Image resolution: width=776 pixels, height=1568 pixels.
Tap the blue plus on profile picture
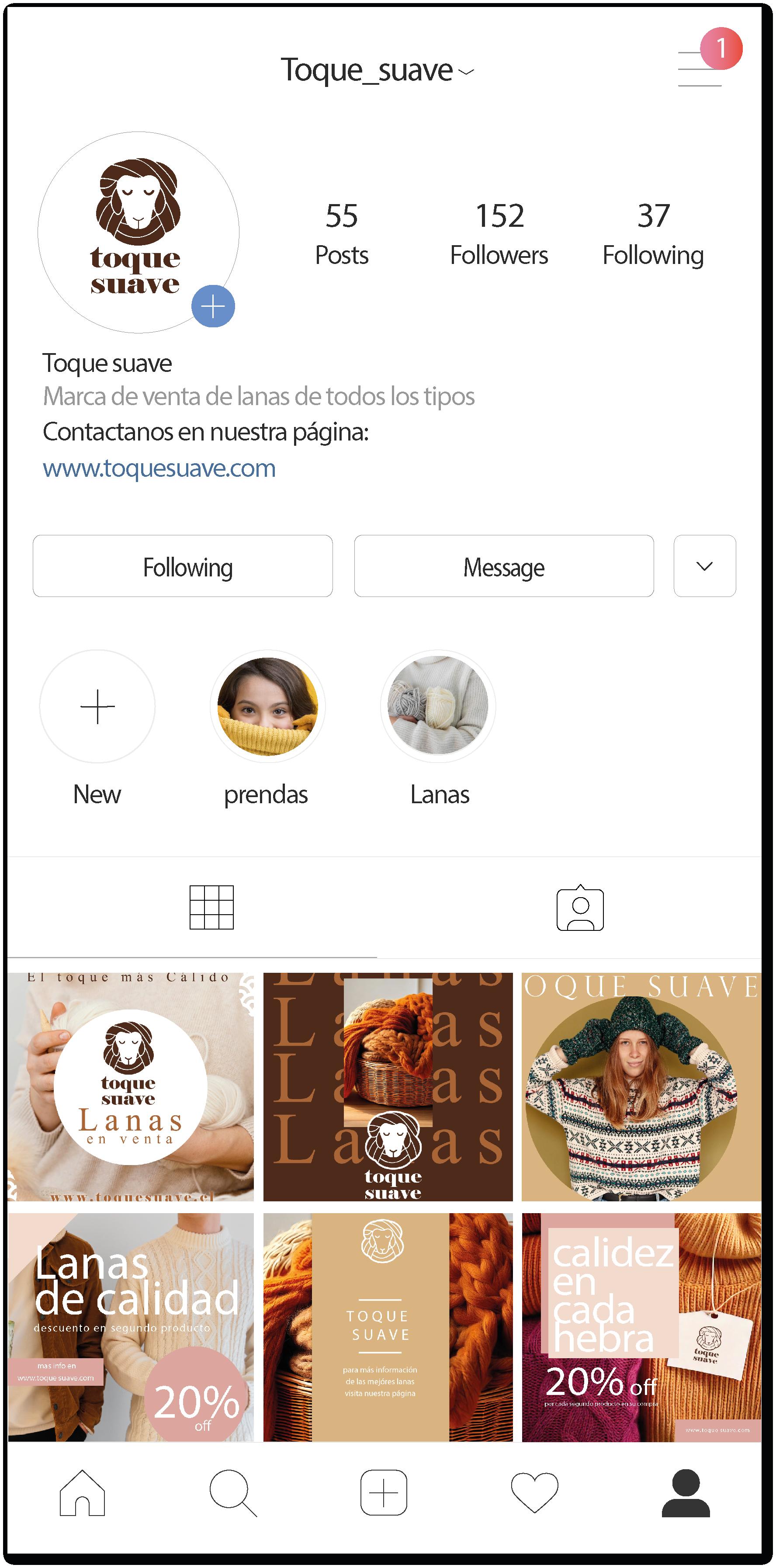213,306
